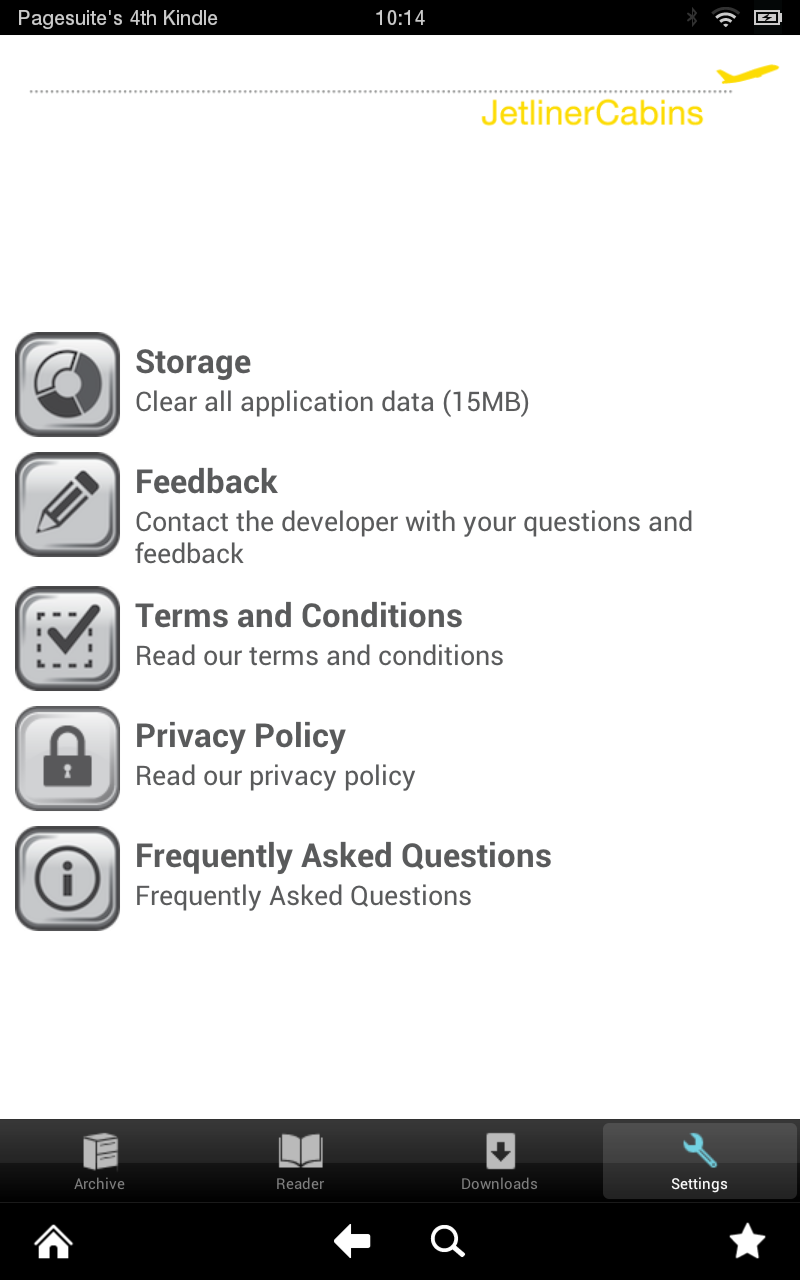Image resolution: width=800 pixels, height=1280 pixels.
Task: Click the star icon in navigation bar
Action: pos(747,1240)
